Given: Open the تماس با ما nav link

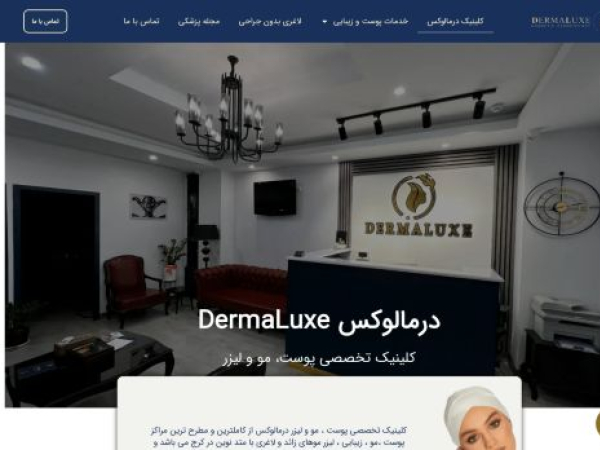Looking at the screenshot, I should point(143,21).
